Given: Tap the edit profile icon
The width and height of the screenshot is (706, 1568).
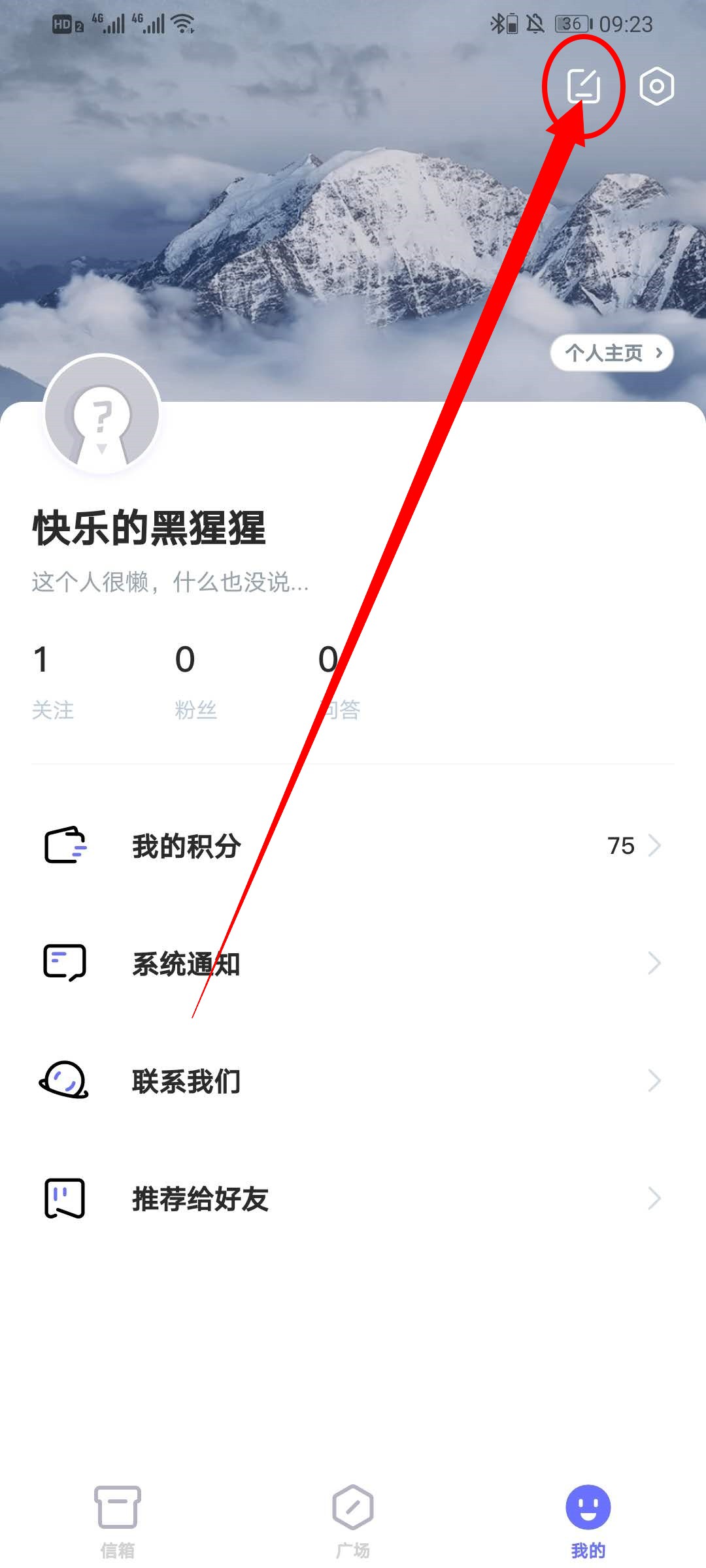Looking at the screenshot, I should click(x=583, y=86).
